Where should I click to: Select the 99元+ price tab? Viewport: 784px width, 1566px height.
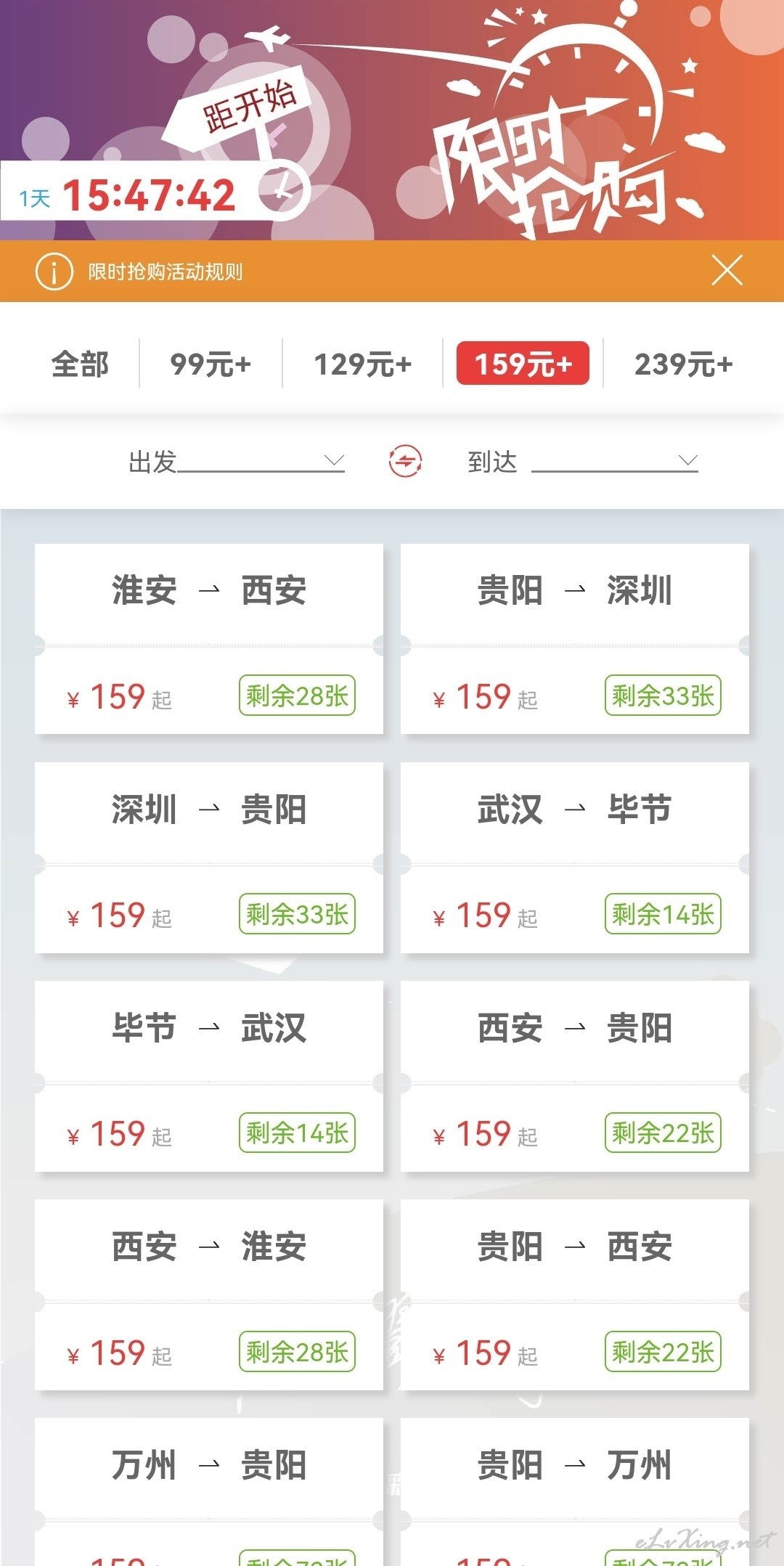coord(211,364)
